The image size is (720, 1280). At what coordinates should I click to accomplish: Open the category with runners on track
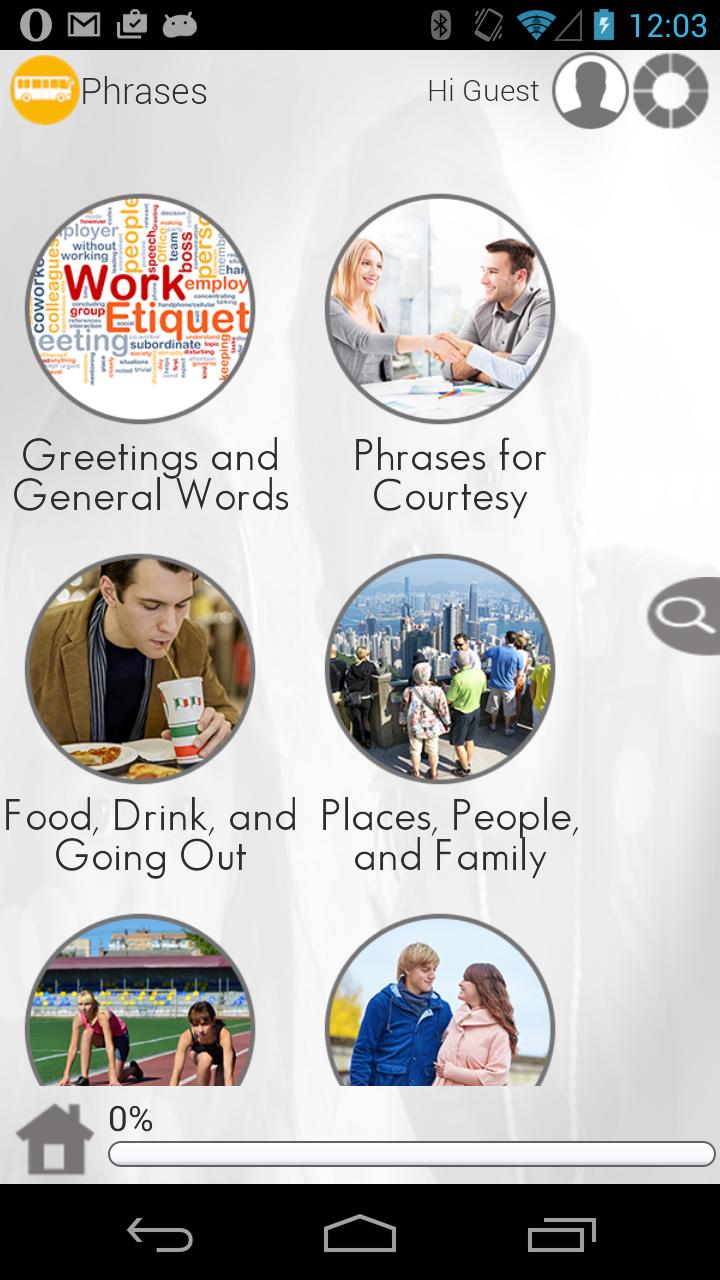[x=140, y=1010]
